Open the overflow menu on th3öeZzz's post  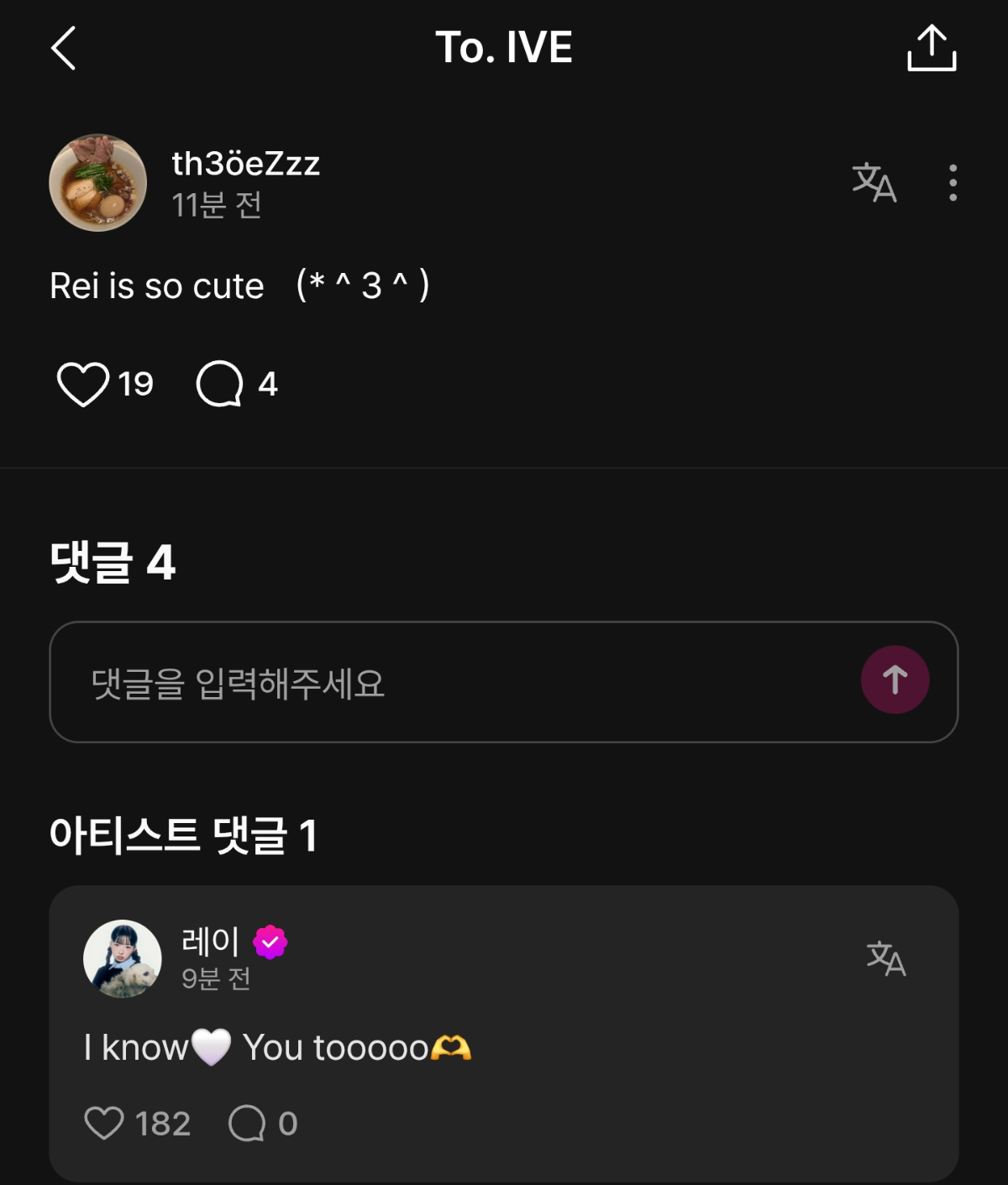click(x=953, y=182)
